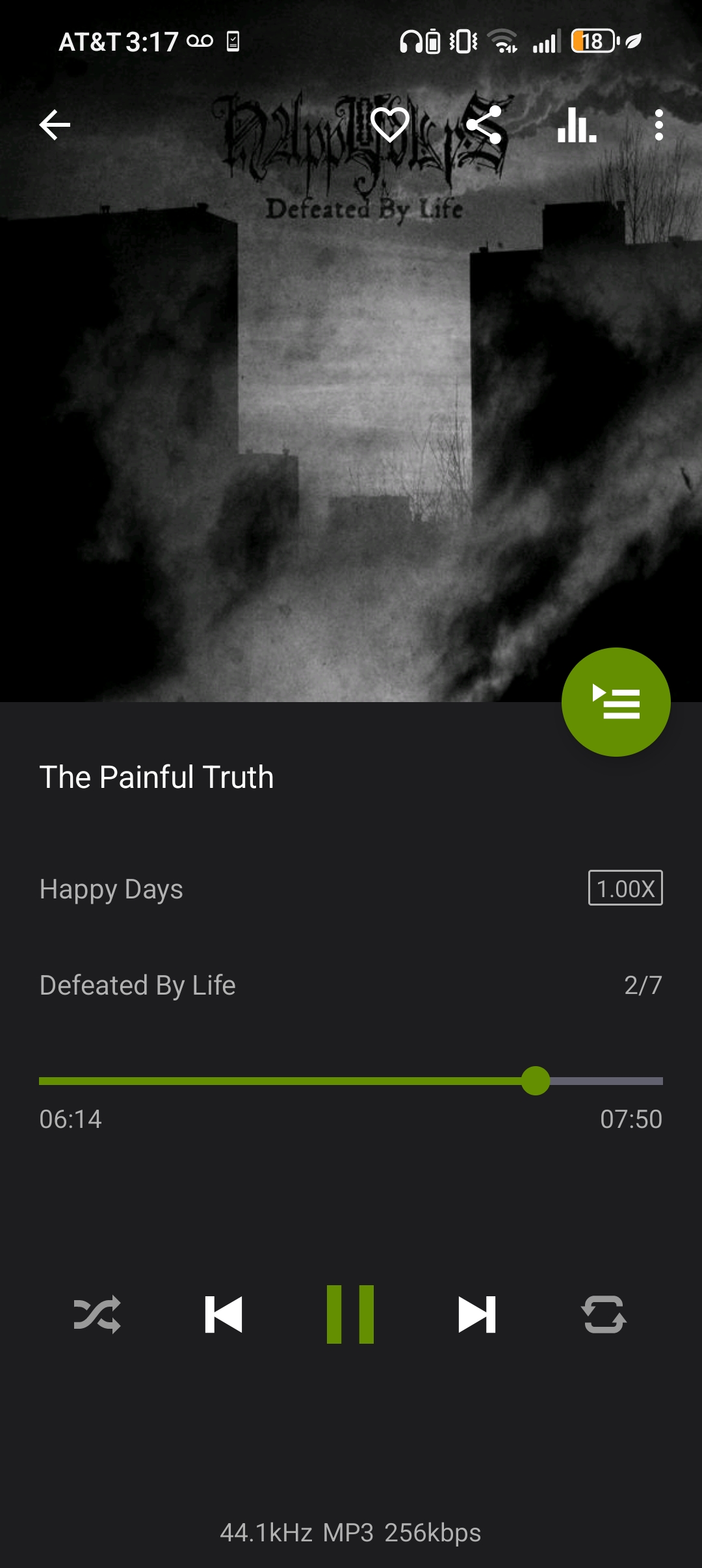Open the equalizer bars icon
The width and height of the screenshot is (702, 1568).
[x=577, y=125]
